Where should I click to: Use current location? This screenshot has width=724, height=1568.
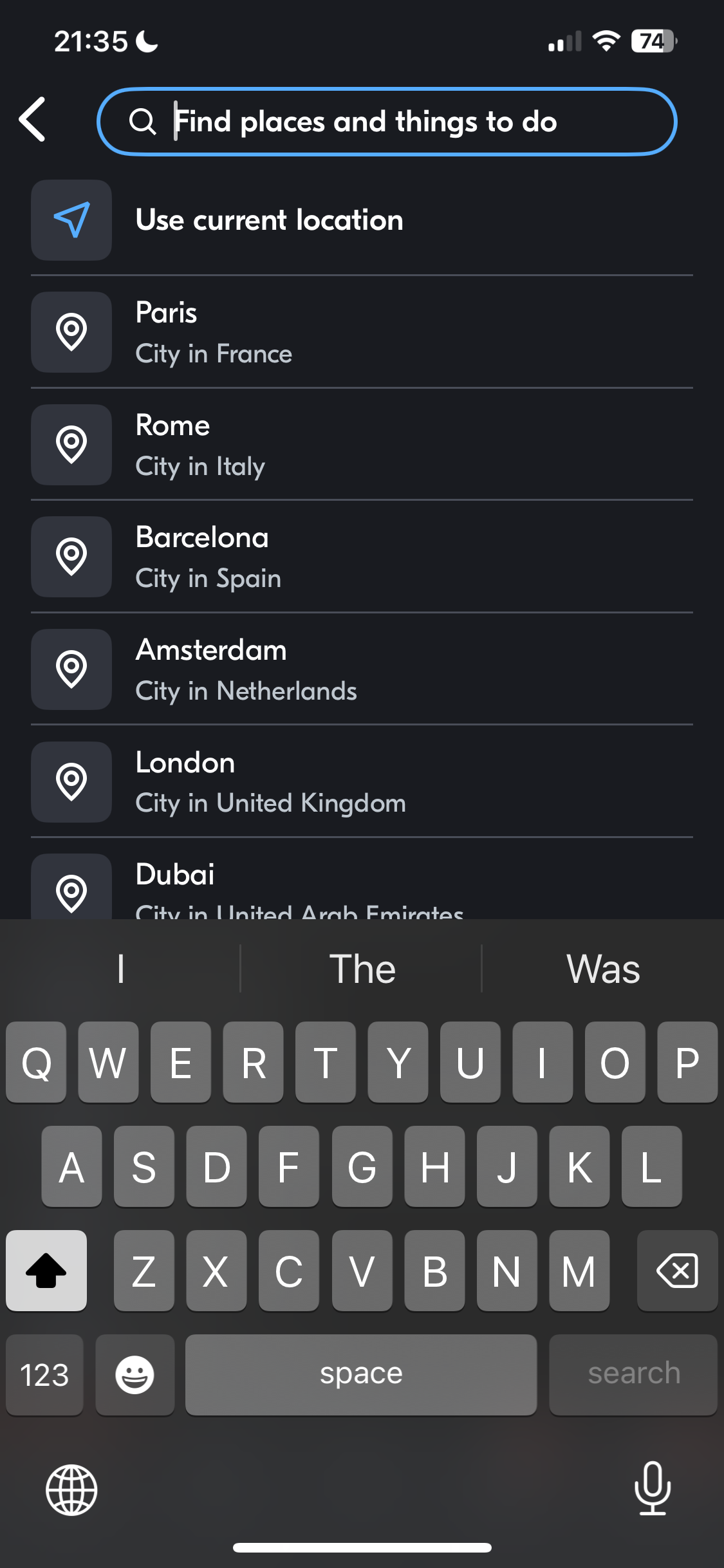tap(360, 220)
